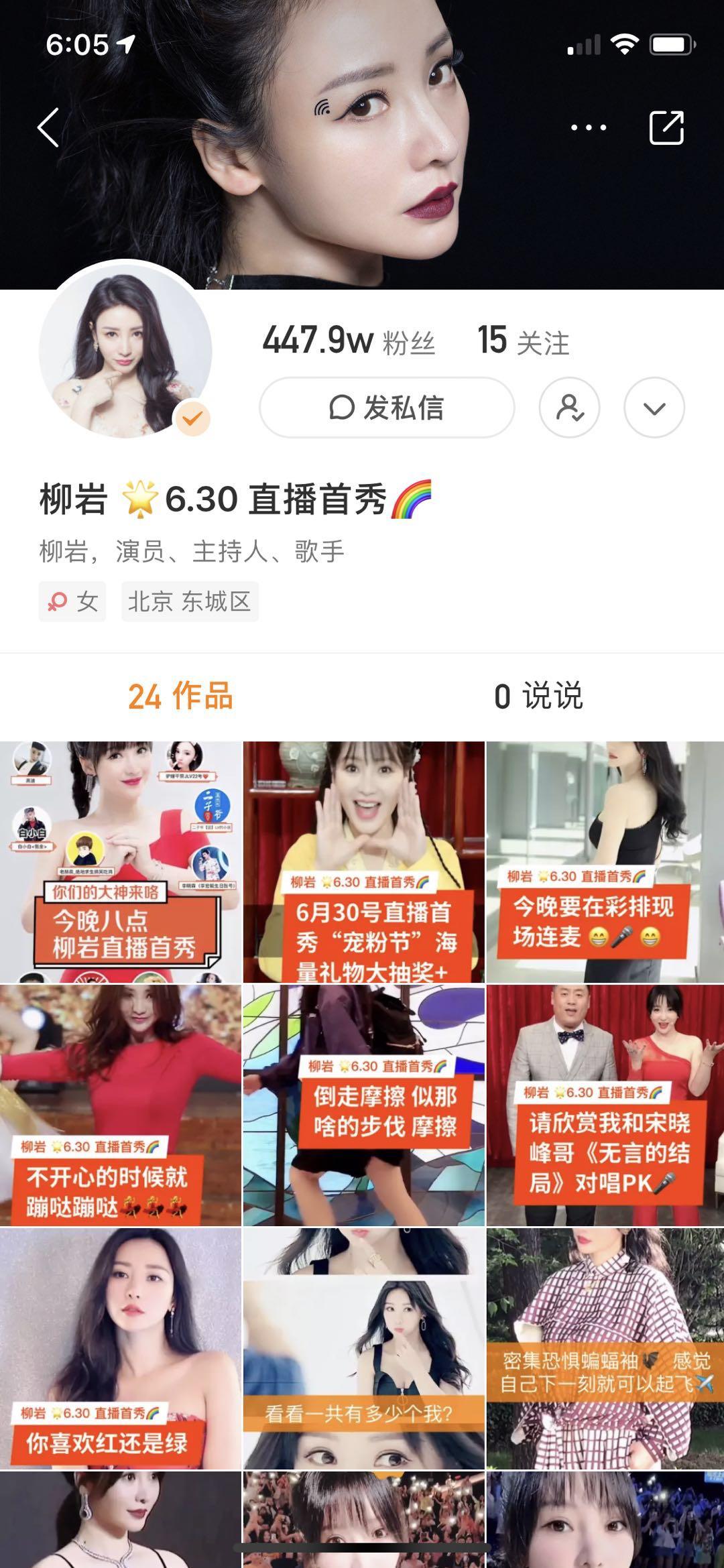View the 15 关注 following list
The width and height of the screenshot is (724, 1568).
523,341
